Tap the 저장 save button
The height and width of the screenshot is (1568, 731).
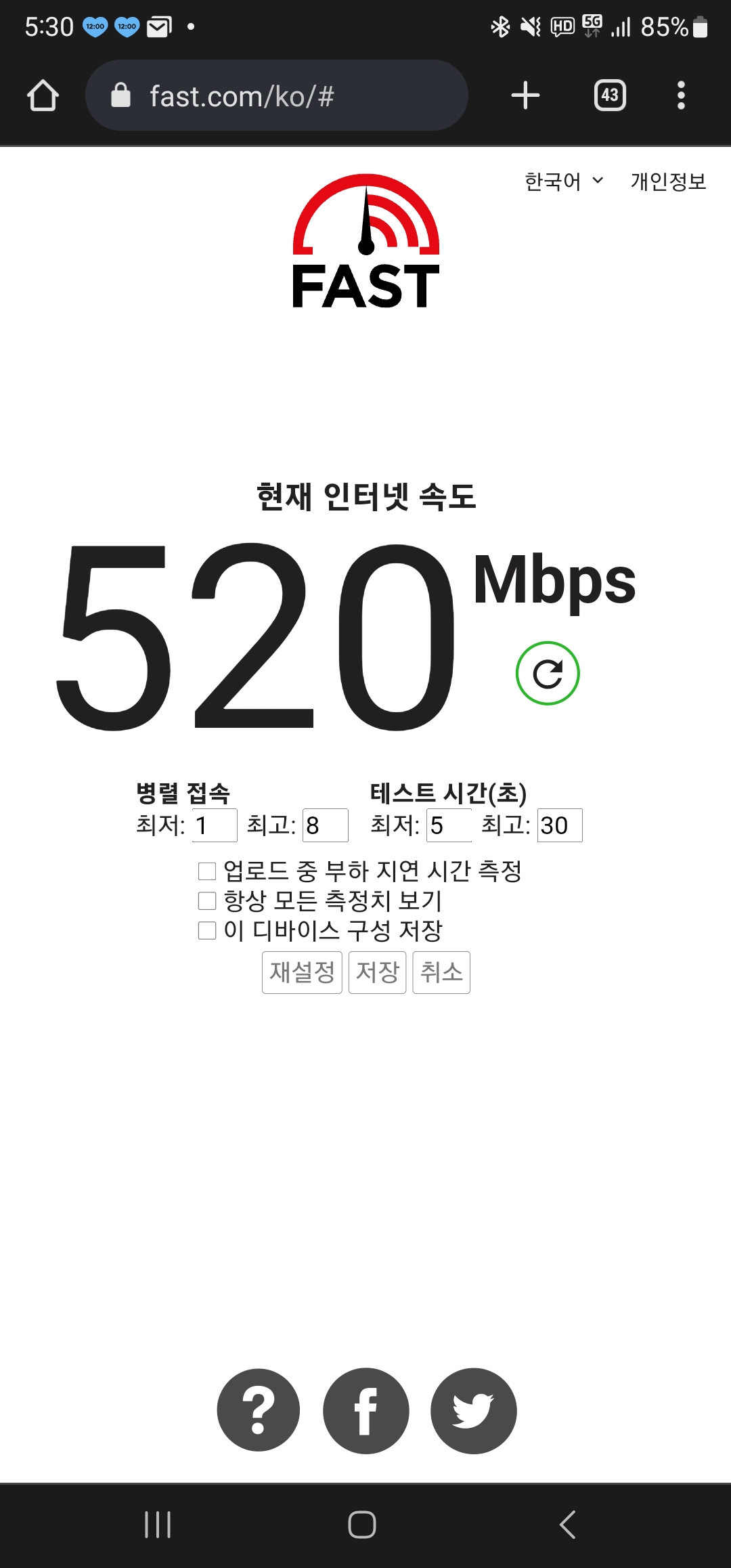pos(377,972)
